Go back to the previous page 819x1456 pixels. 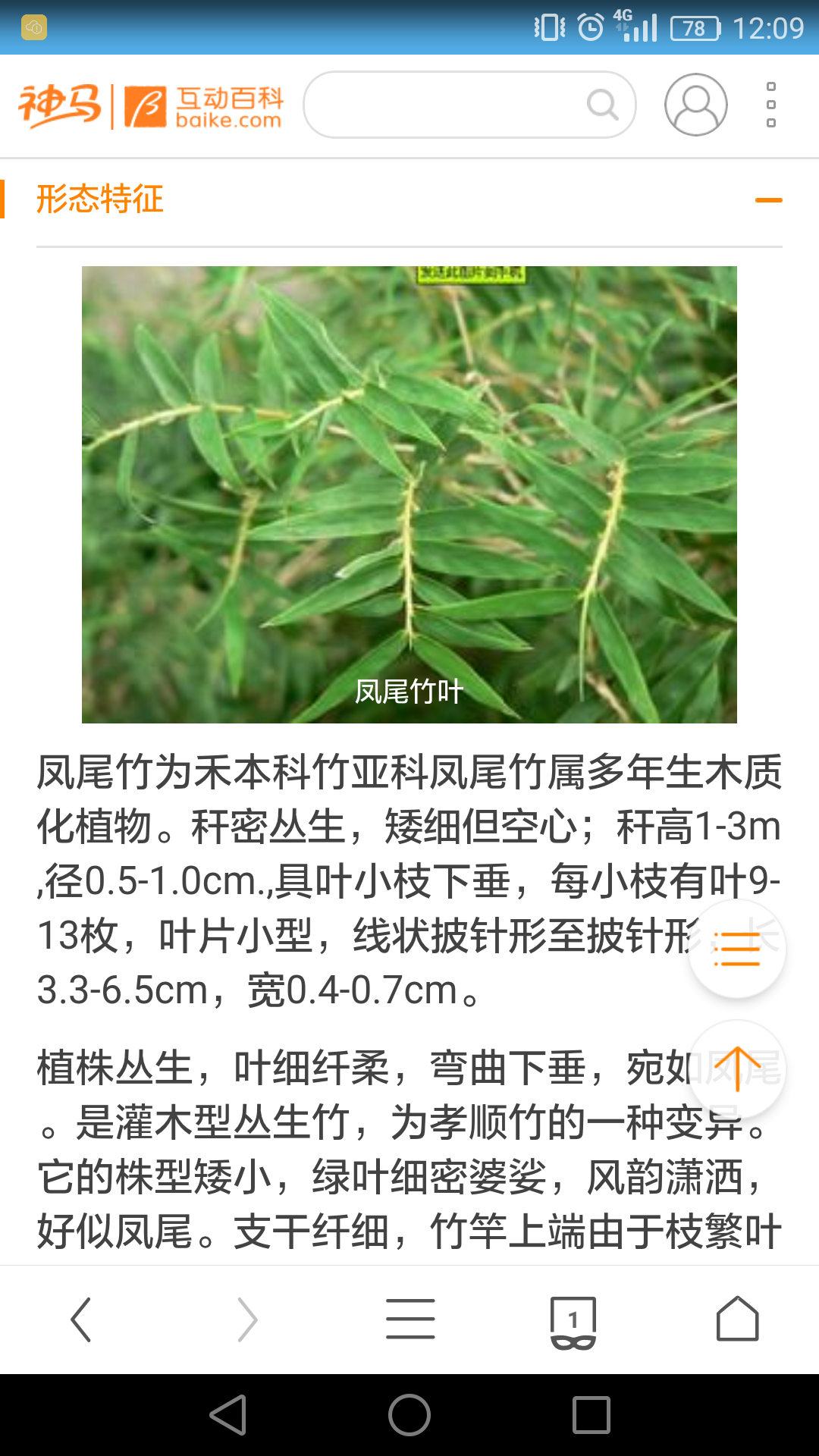[x=81, y=1319]
